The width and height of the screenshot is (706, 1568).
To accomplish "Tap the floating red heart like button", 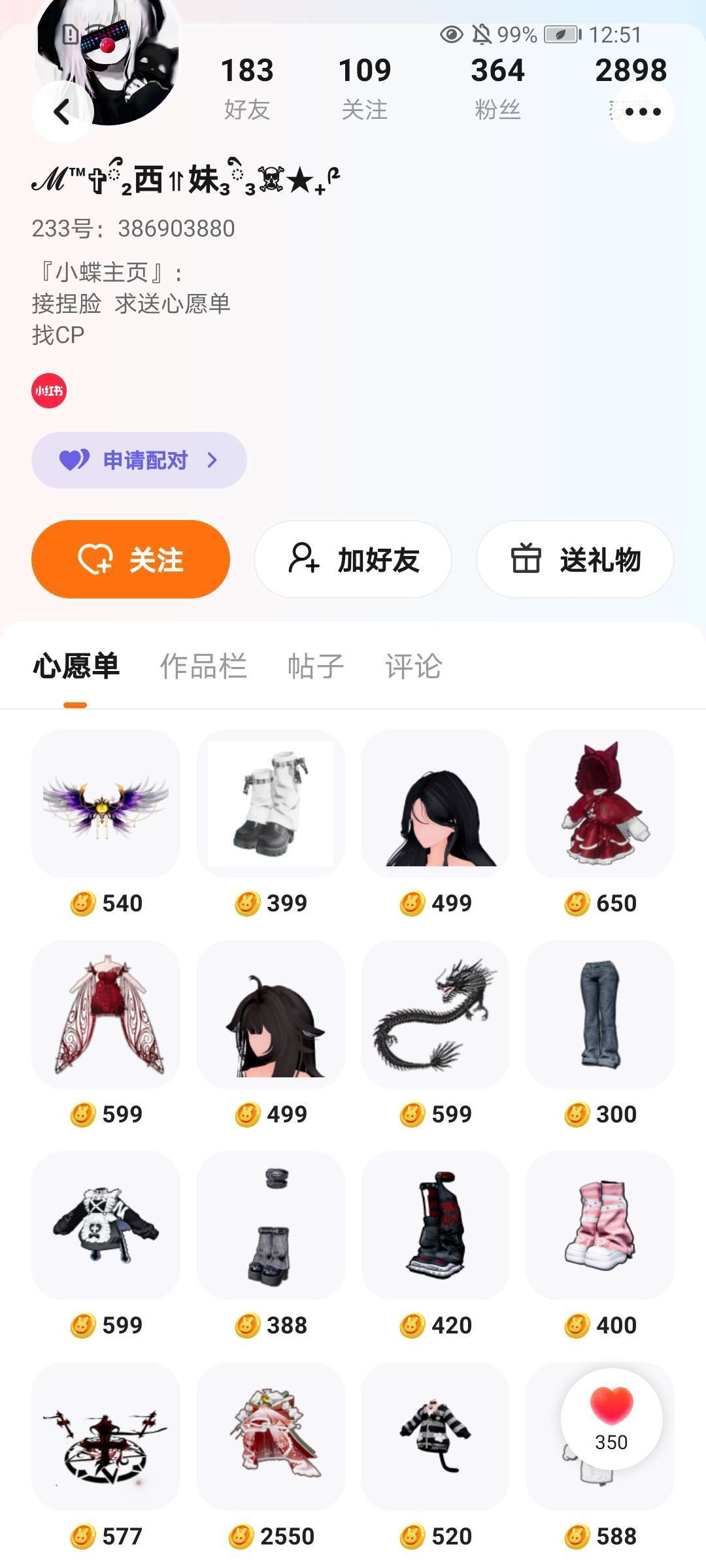I will (x=611, y=1418).
